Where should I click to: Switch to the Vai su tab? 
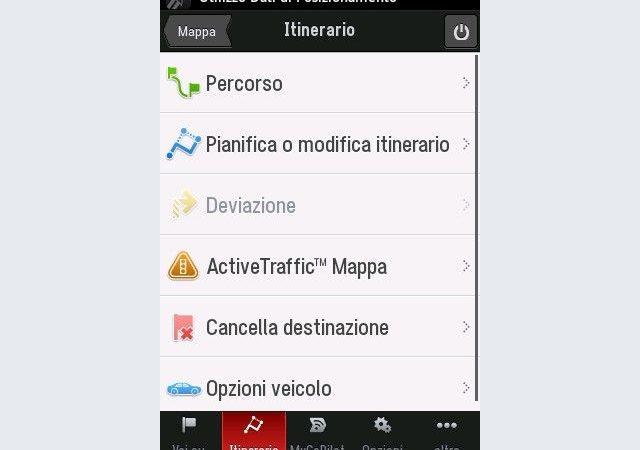point(190,431)
